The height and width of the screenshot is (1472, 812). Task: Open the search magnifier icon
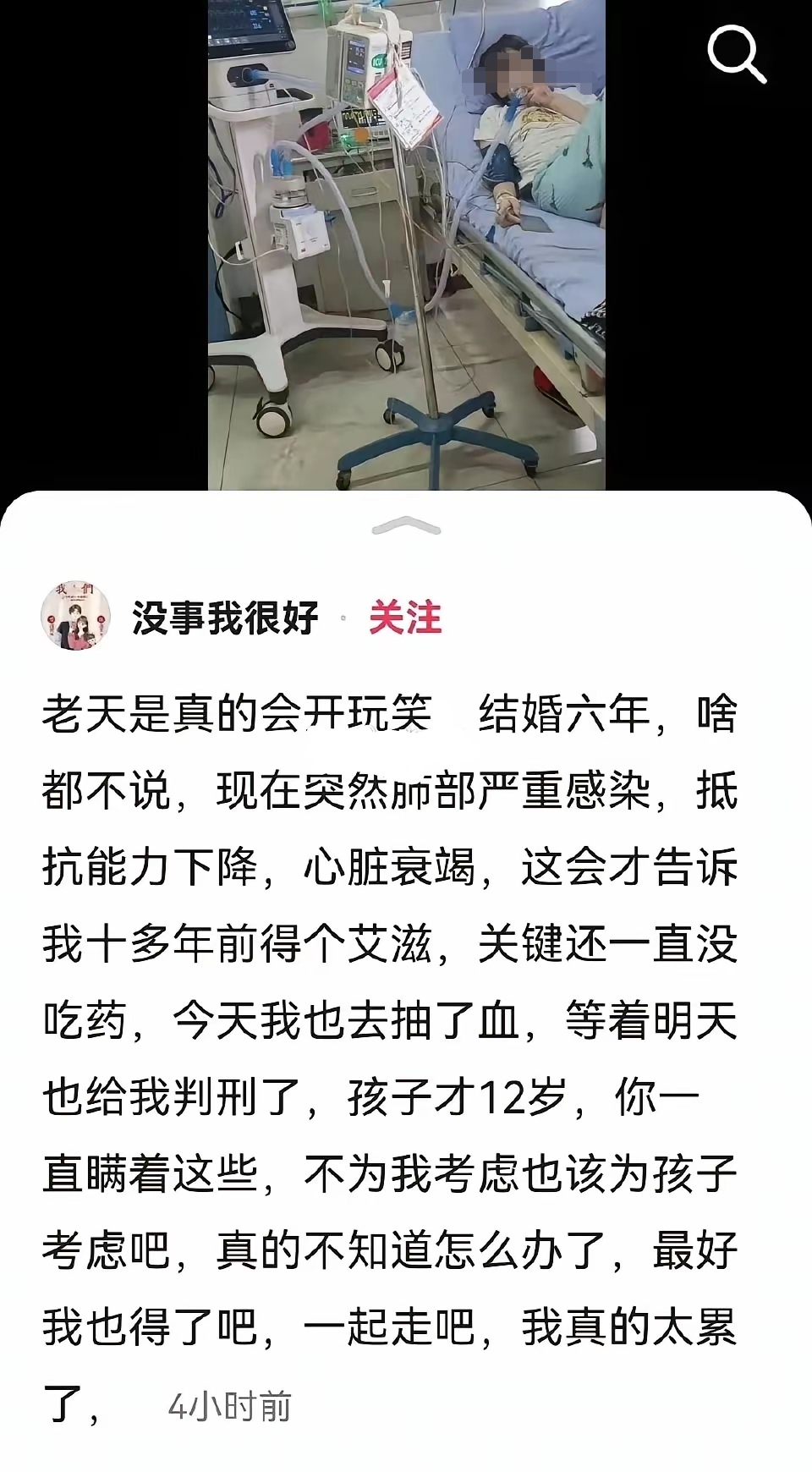click(736, 53)
